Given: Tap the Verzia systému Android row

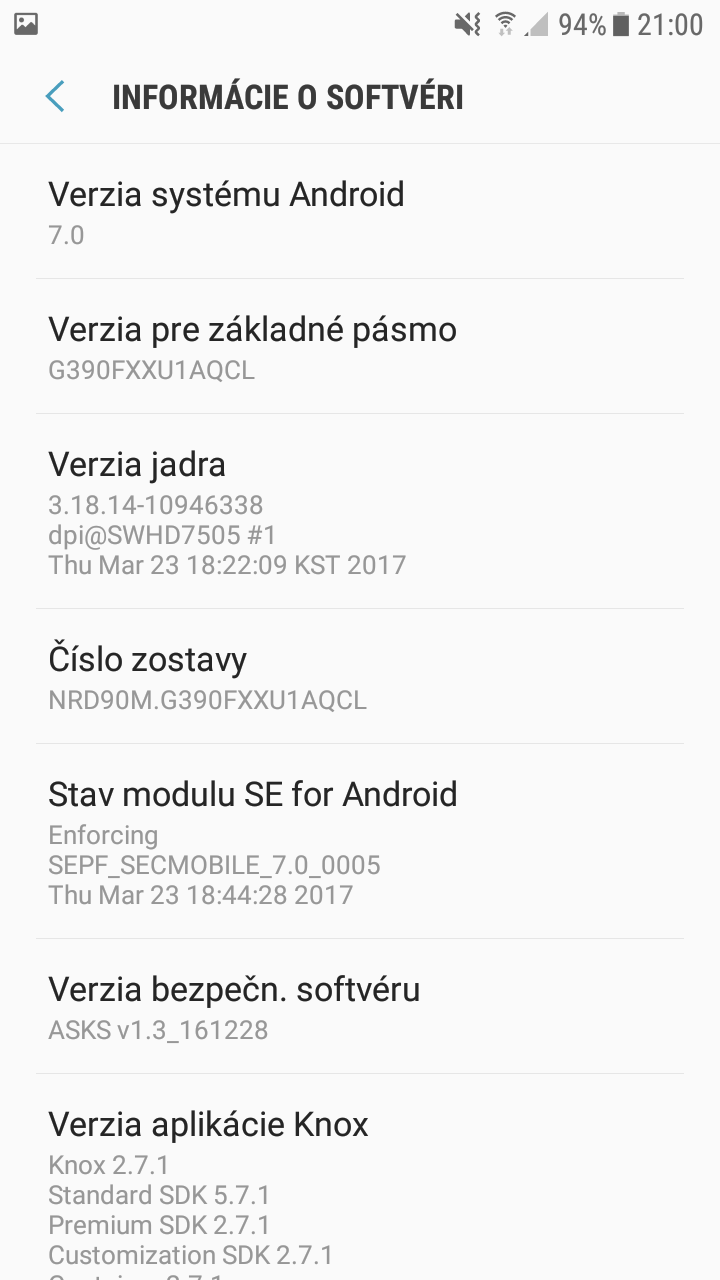Looking at the screenshot, I should pyautogui.click(x=360, y=211).
